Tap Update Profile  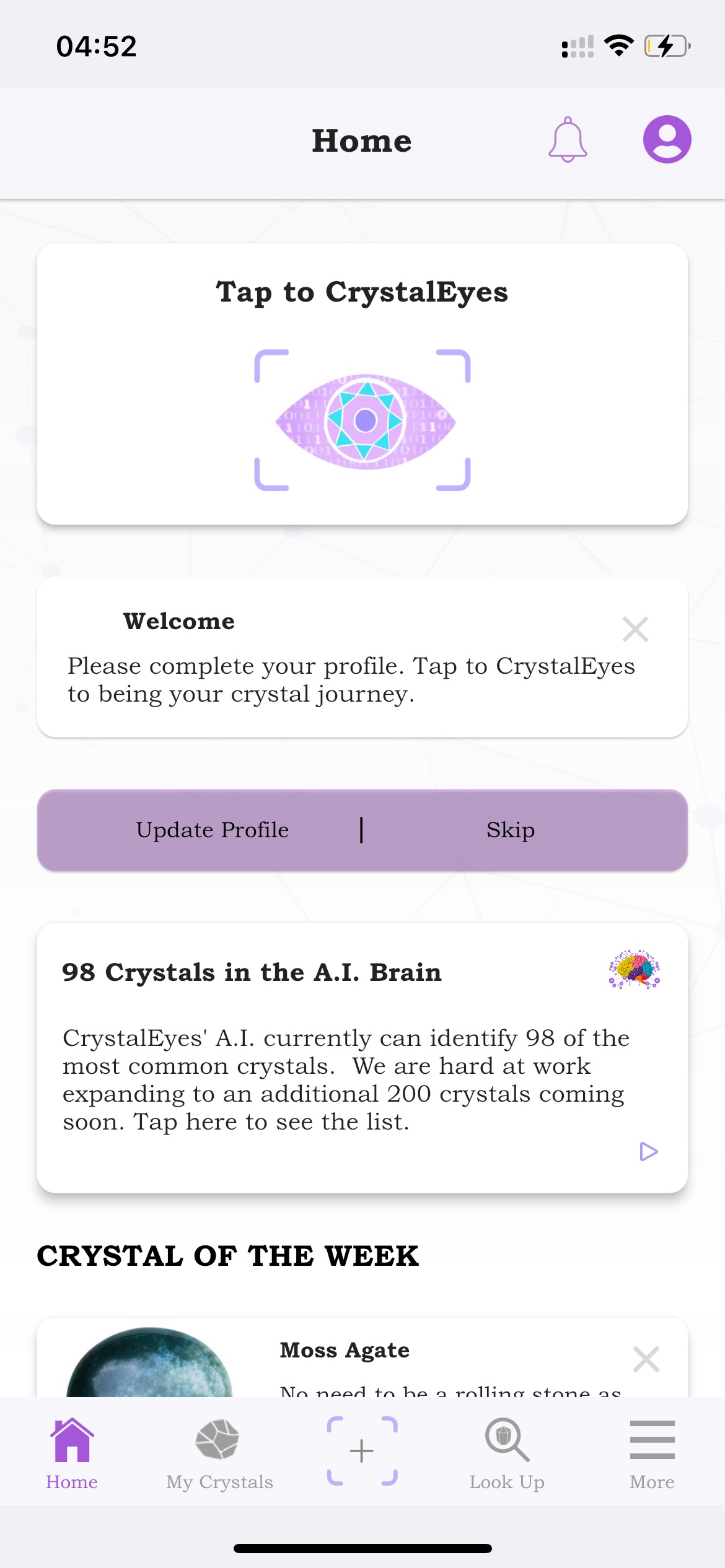[x=213, y=830]
